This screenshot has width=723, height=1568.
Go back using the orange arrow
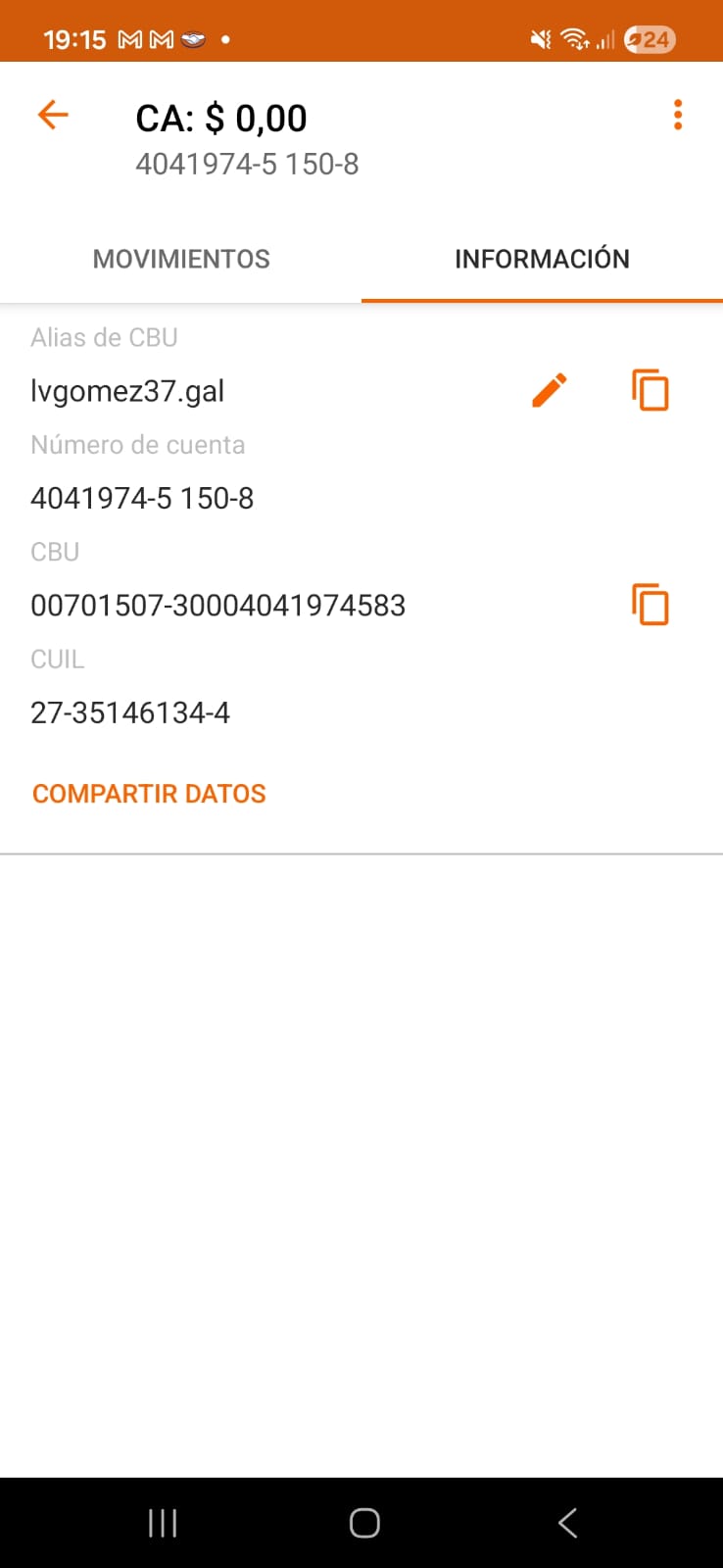[x=53, y=116]
